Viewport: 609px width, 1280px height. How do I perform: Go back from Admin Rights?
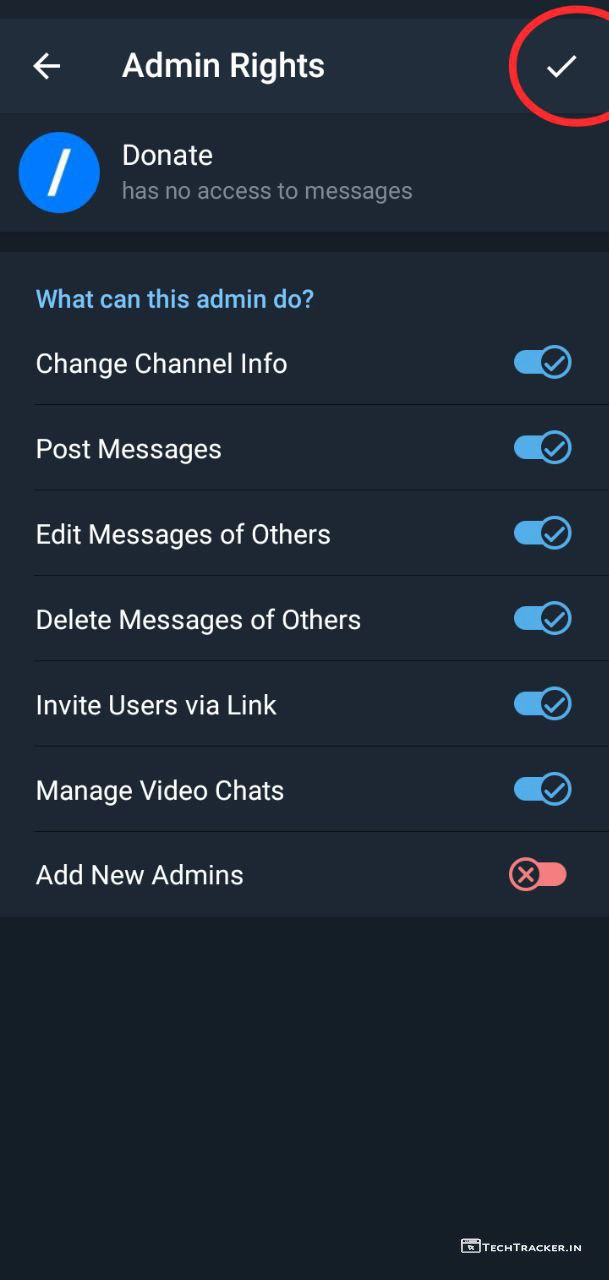click(47, 66)
